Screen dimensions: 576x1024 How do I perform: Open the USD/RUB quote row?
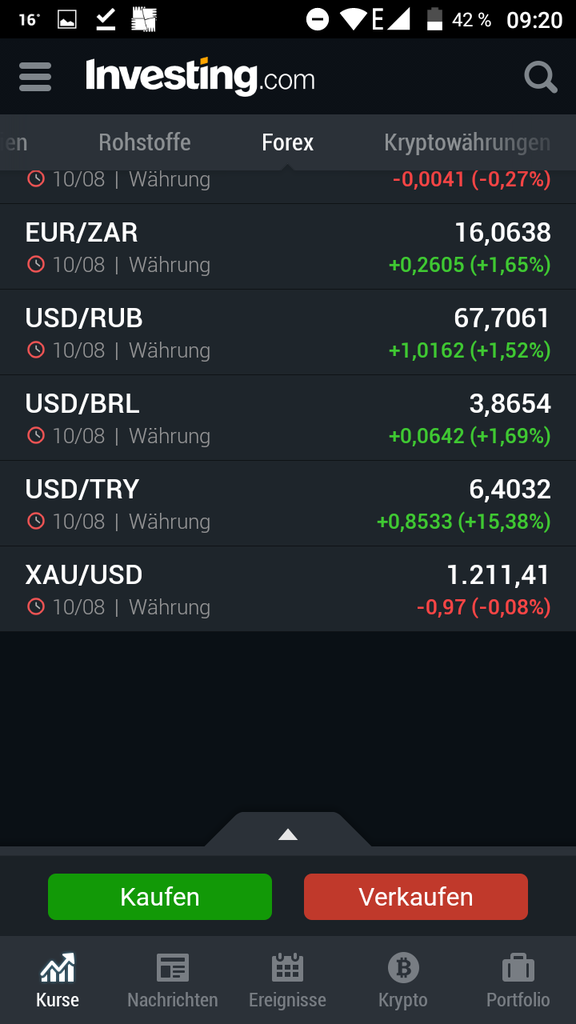point(288,332)
